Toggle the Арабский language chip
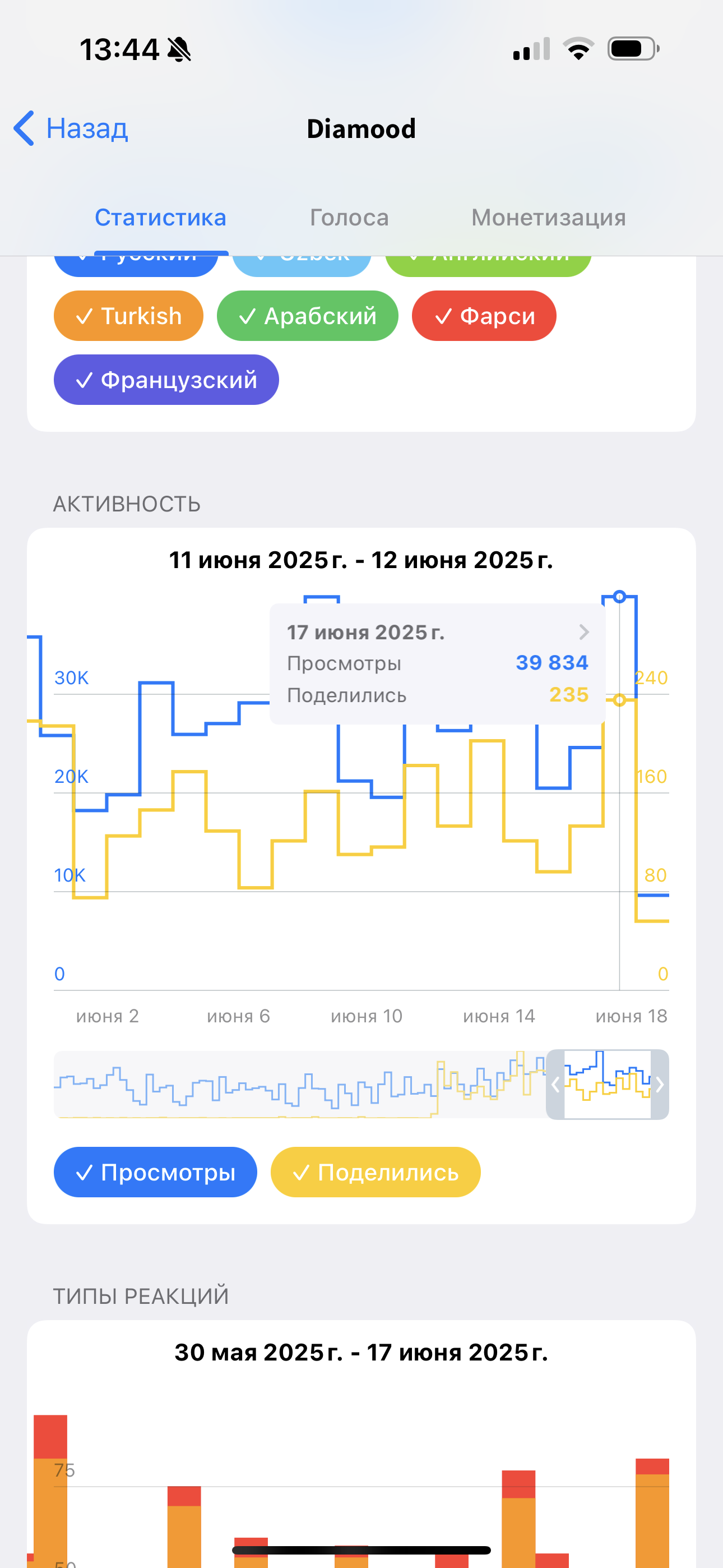The height and width of the screenshot is (1568, 723). 307,316
